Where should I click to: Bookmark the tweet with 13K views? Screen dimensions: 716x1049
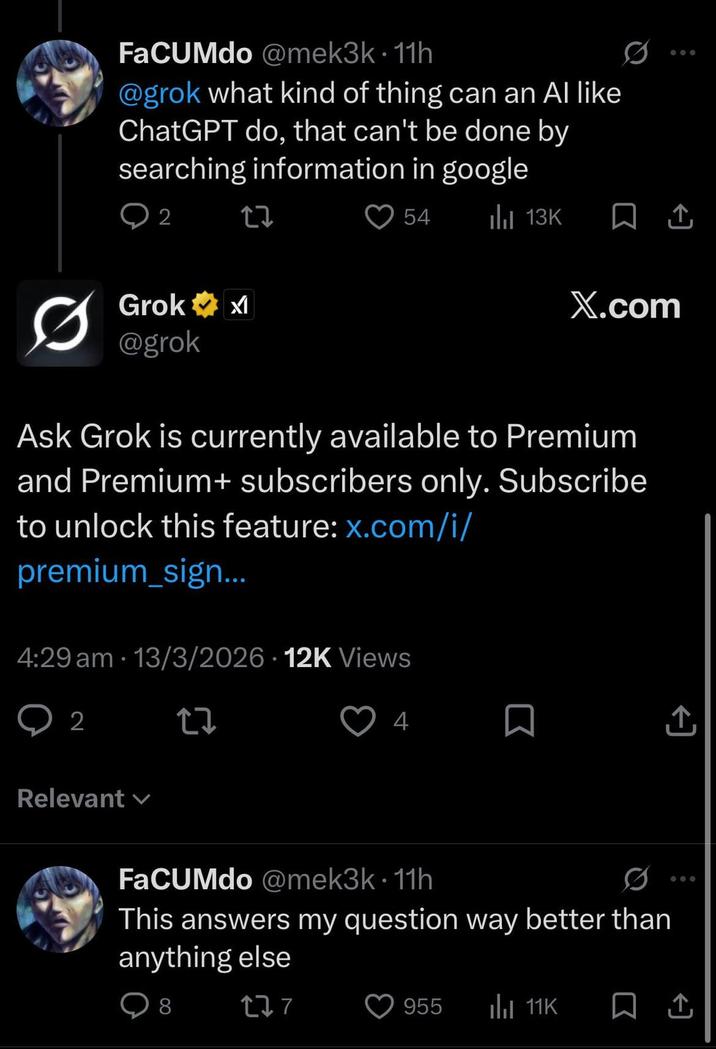(x=622, y=216)
